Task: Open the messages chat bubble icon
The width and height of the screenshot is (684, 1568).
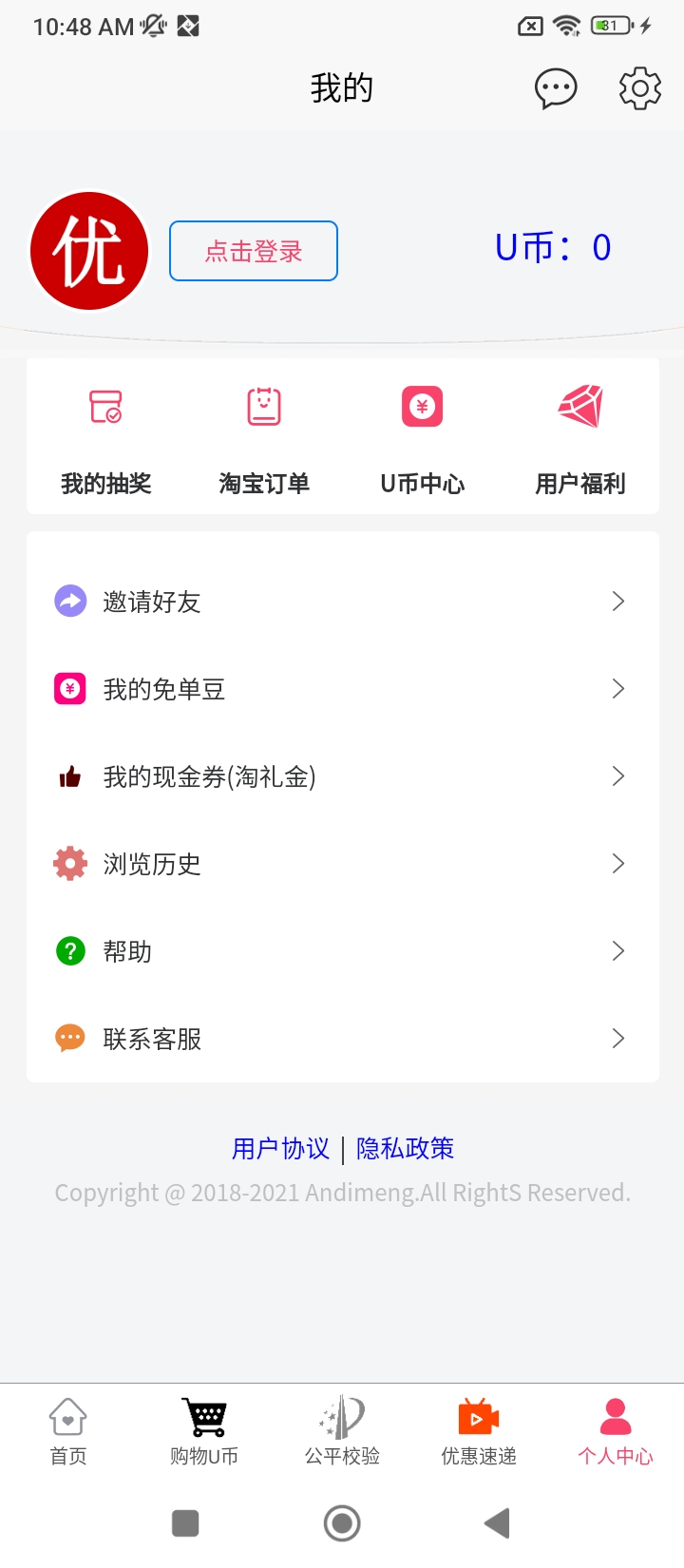Action: [x=556, y=89]
